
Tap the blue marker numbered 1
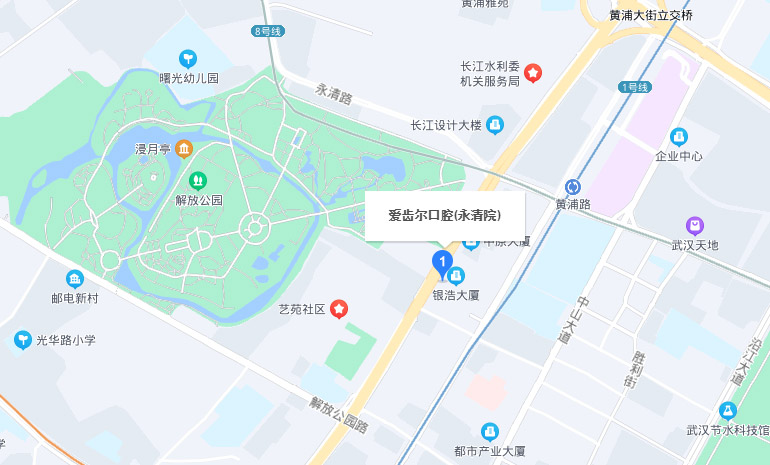point(441,264)
